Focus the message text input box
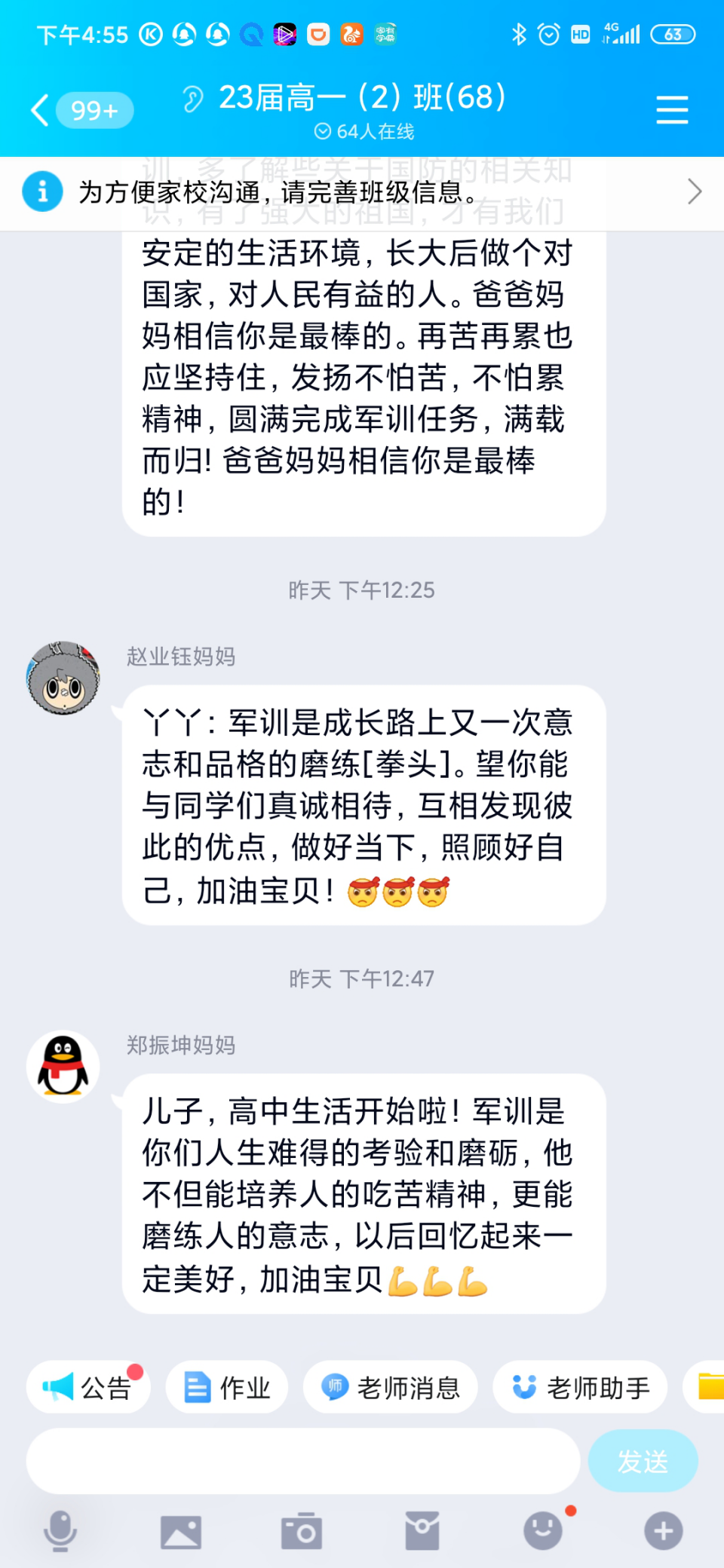The width and height of the screenshot is (724, 1568). [302, 1461]
